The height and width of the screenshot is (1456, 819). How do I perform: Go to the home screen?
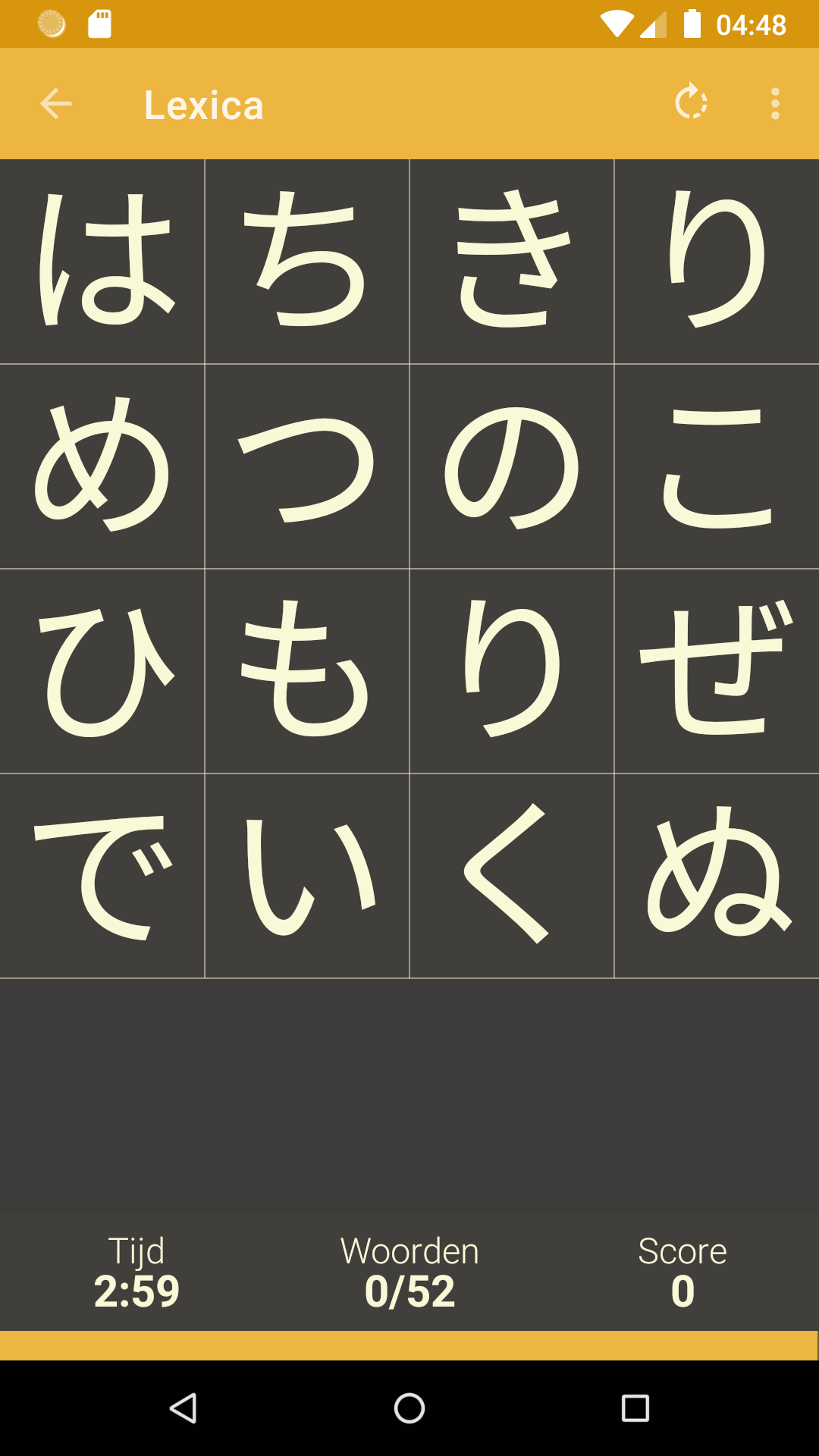tap(409, 1408)
